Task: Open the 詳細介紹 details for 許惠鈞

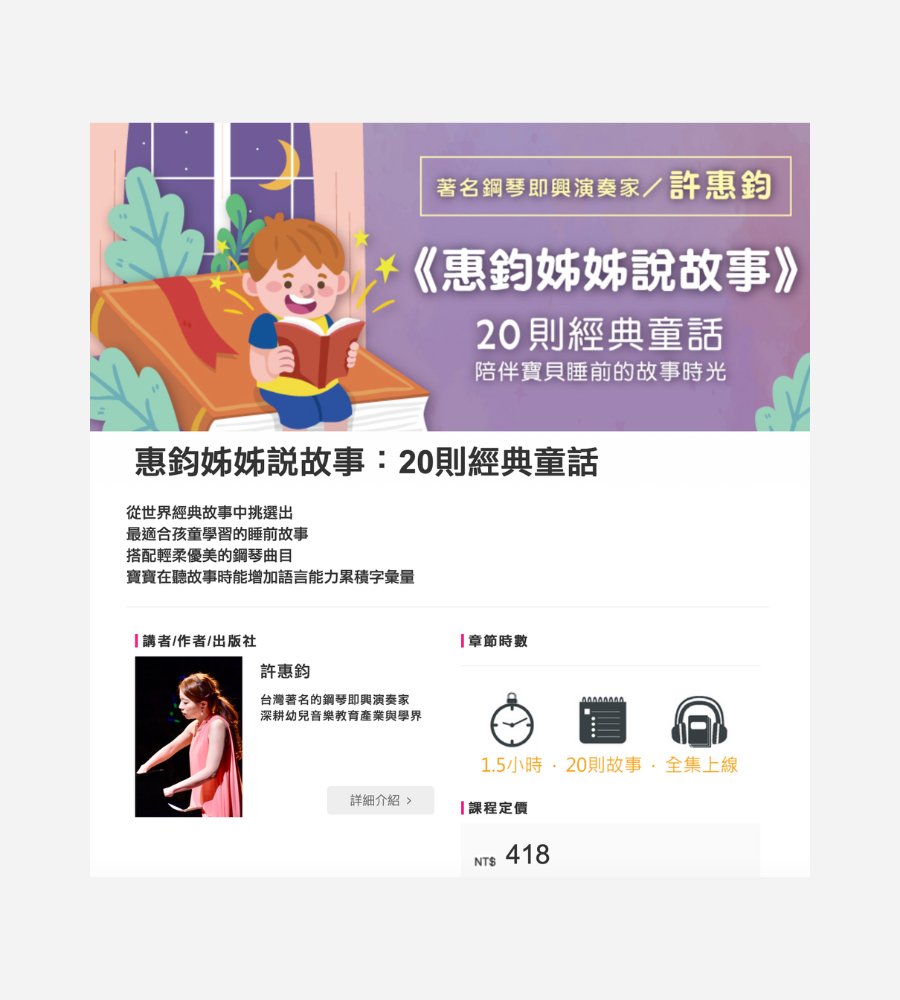Action: (x=380, y=800)
